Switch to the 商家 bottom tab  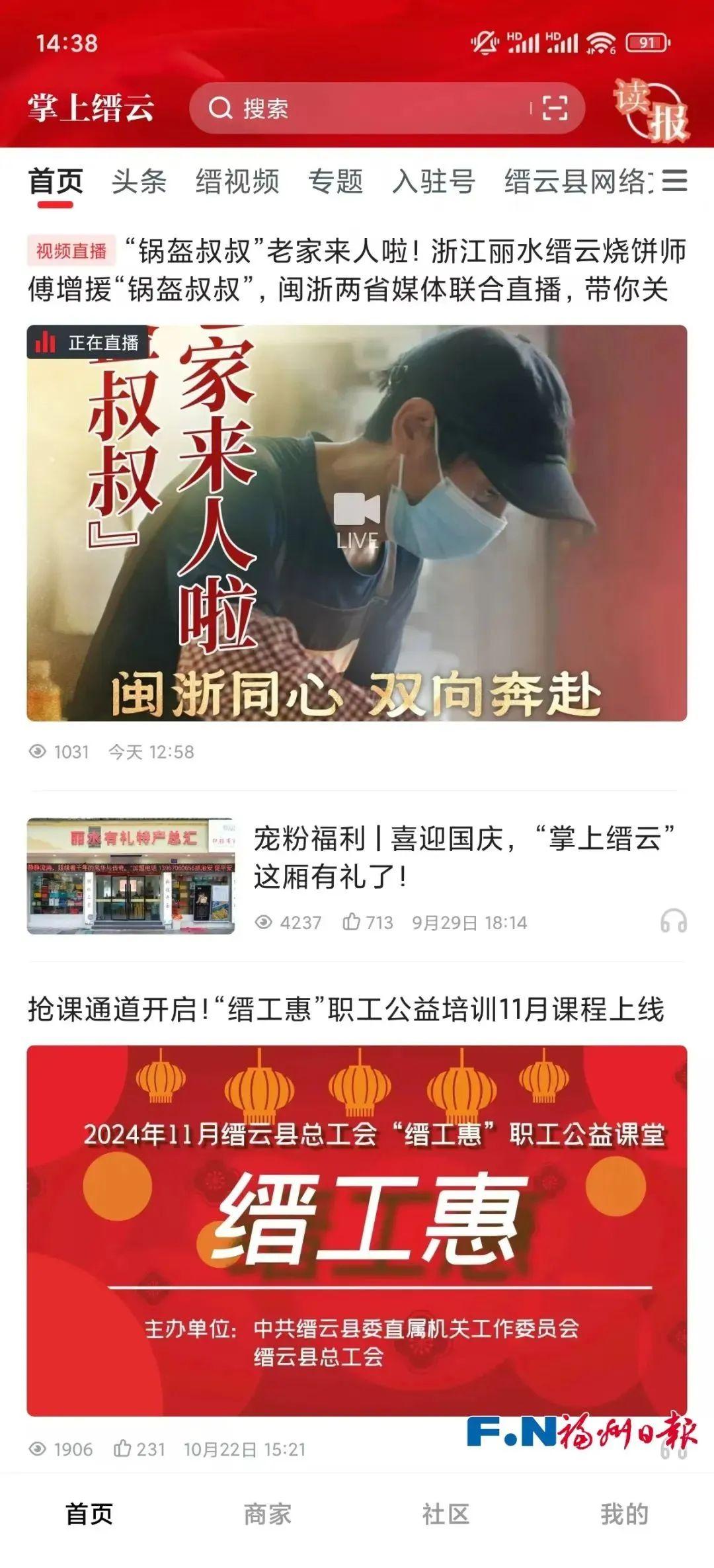tap(267, 1514)
